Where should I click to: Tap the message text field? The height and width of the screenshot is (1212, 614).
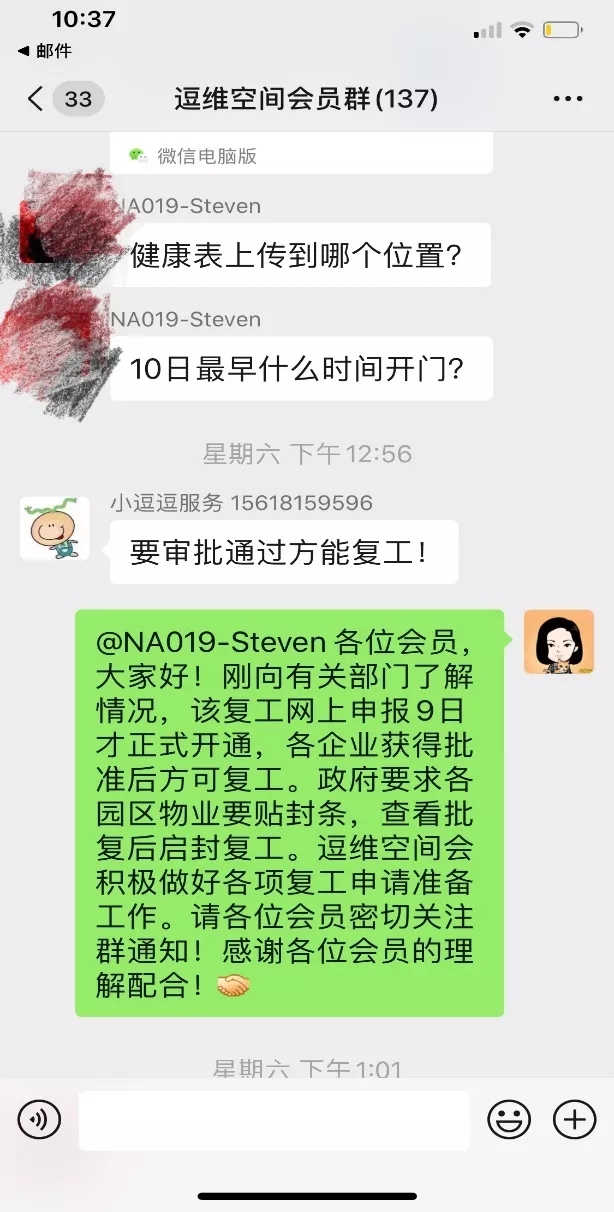(274, 1120)
